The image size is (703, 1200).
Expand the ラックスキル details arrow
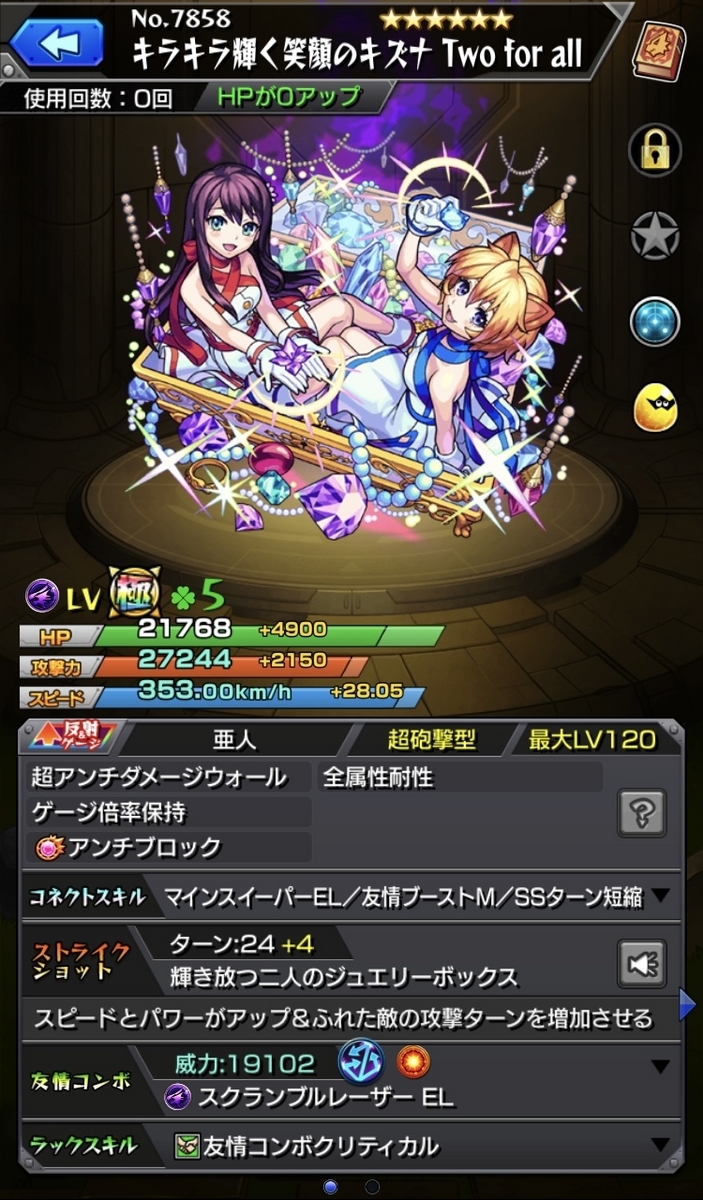coord(660,1146)
